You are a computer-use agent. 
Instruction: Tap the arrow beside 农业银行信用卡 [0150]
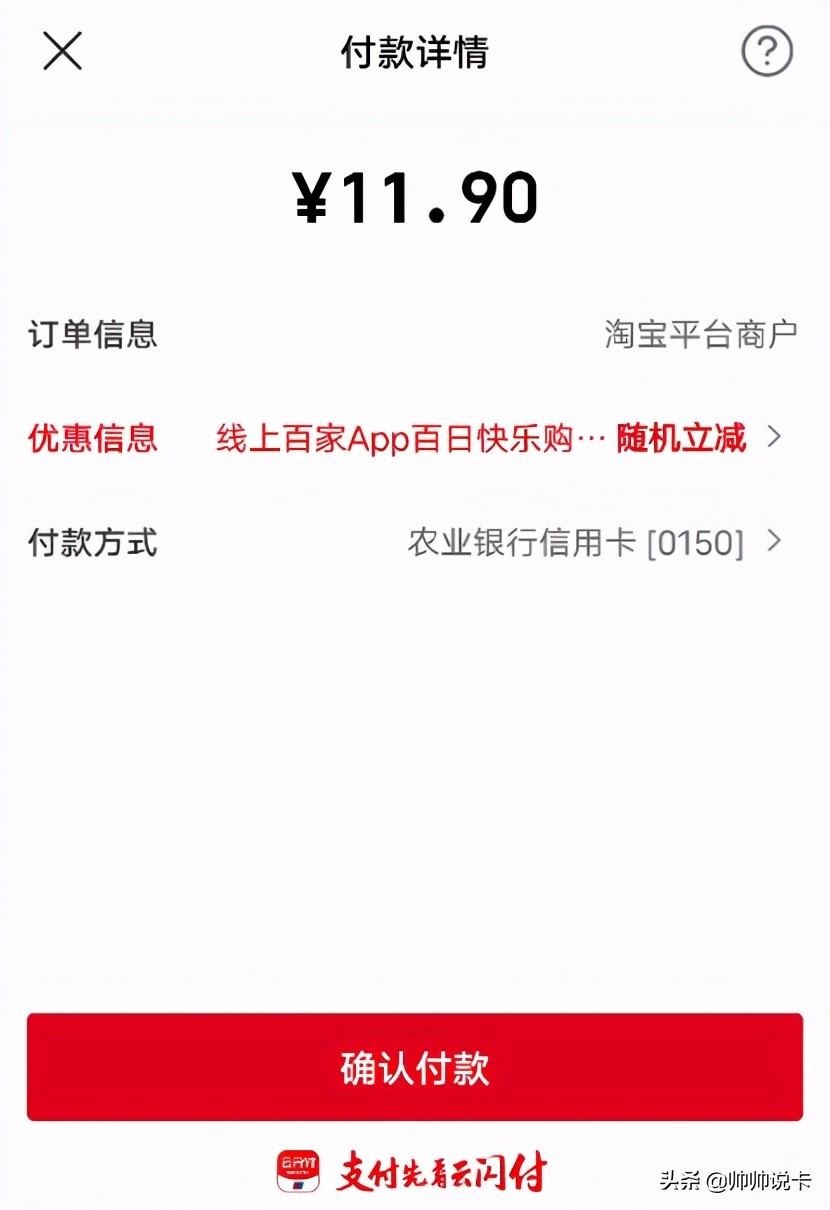point(772,543)
